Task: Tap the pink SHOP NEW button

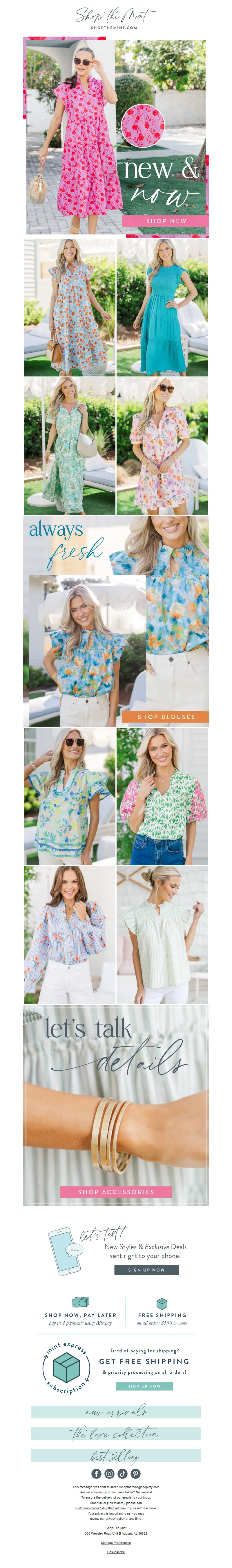Action: tap(165, 221)
